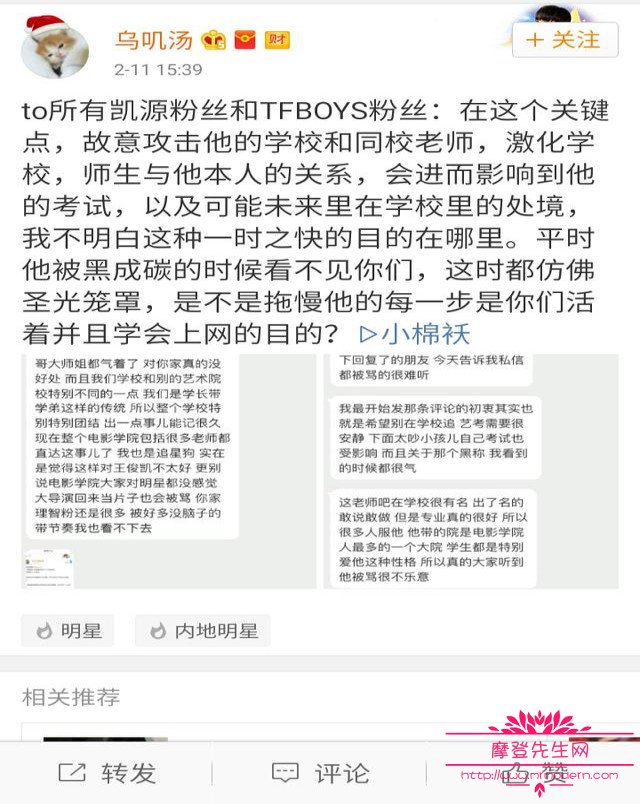Screen dimensions: 640x804
Task: Open 乌叽汤's profile avatar
Action: tap(55, 47)
